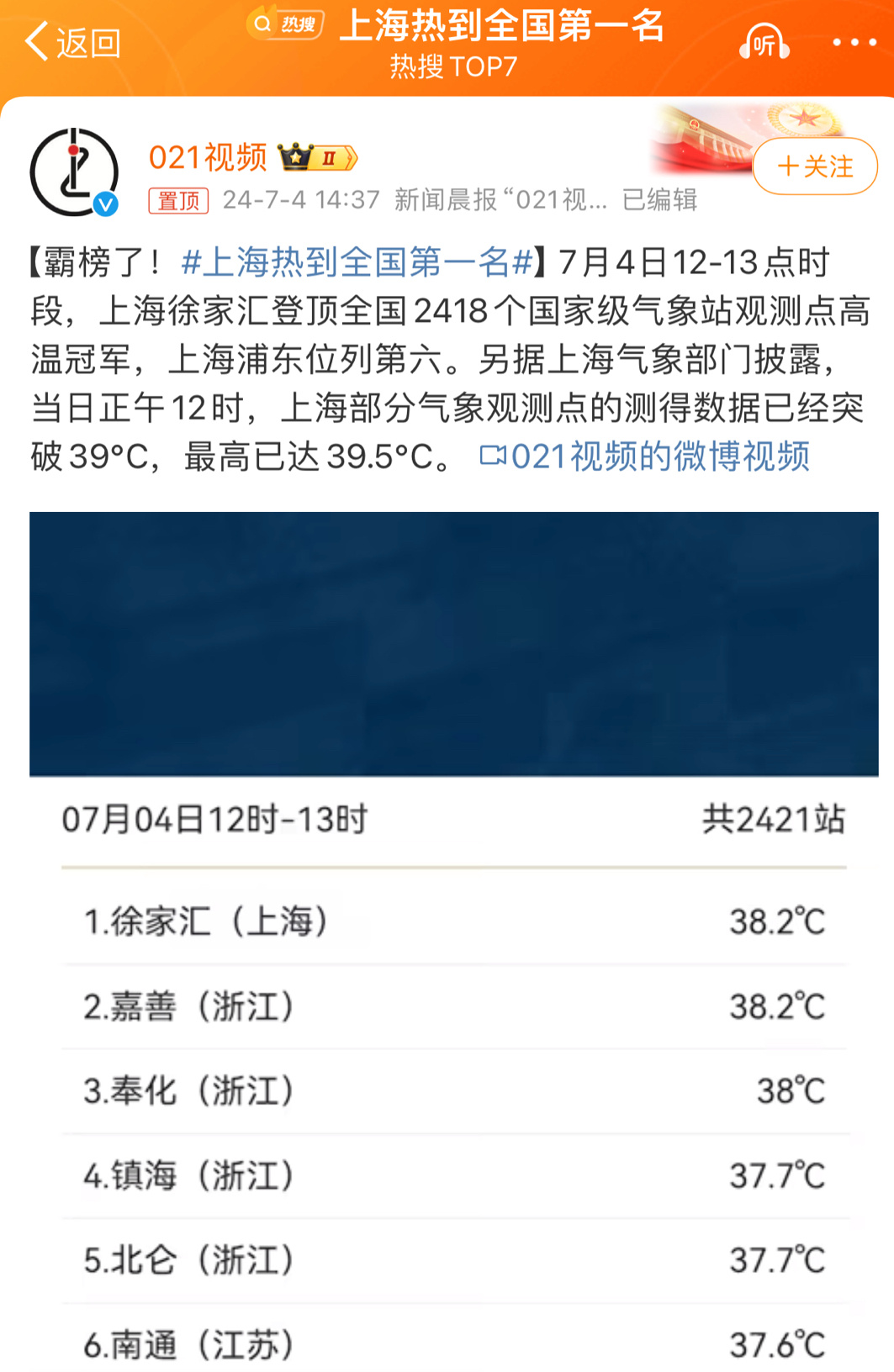Click the gold crown VIP badge
The image size is (894, 1372).
point(294,156)
